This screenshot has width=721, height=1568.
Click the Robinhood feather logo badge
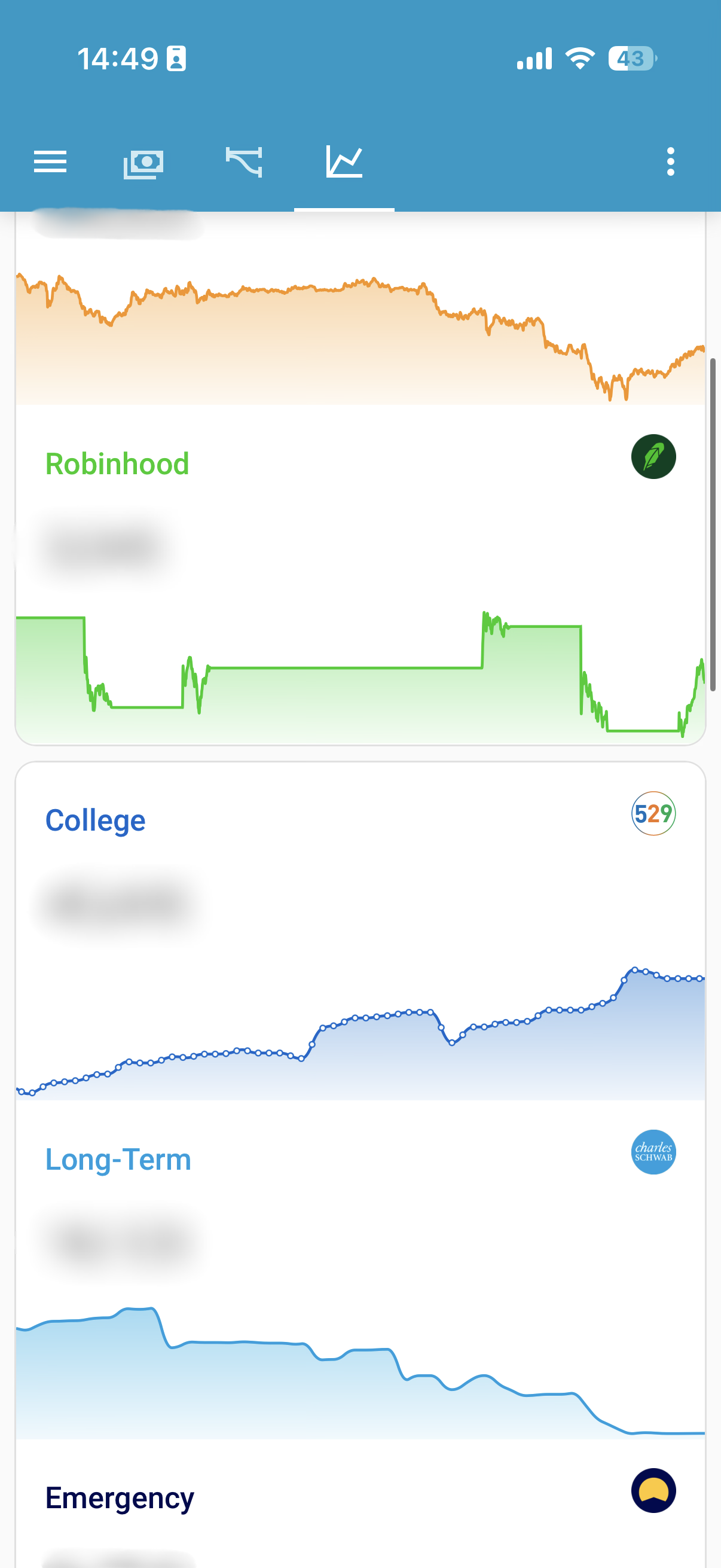(x=653, y=457)
